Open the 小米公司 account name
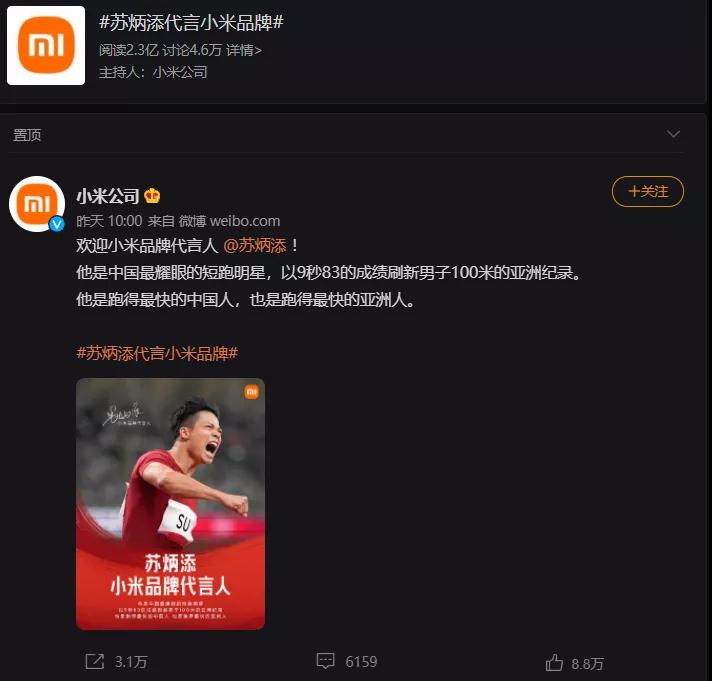Screen dimensions: 712x681 [x=108, y=195]
